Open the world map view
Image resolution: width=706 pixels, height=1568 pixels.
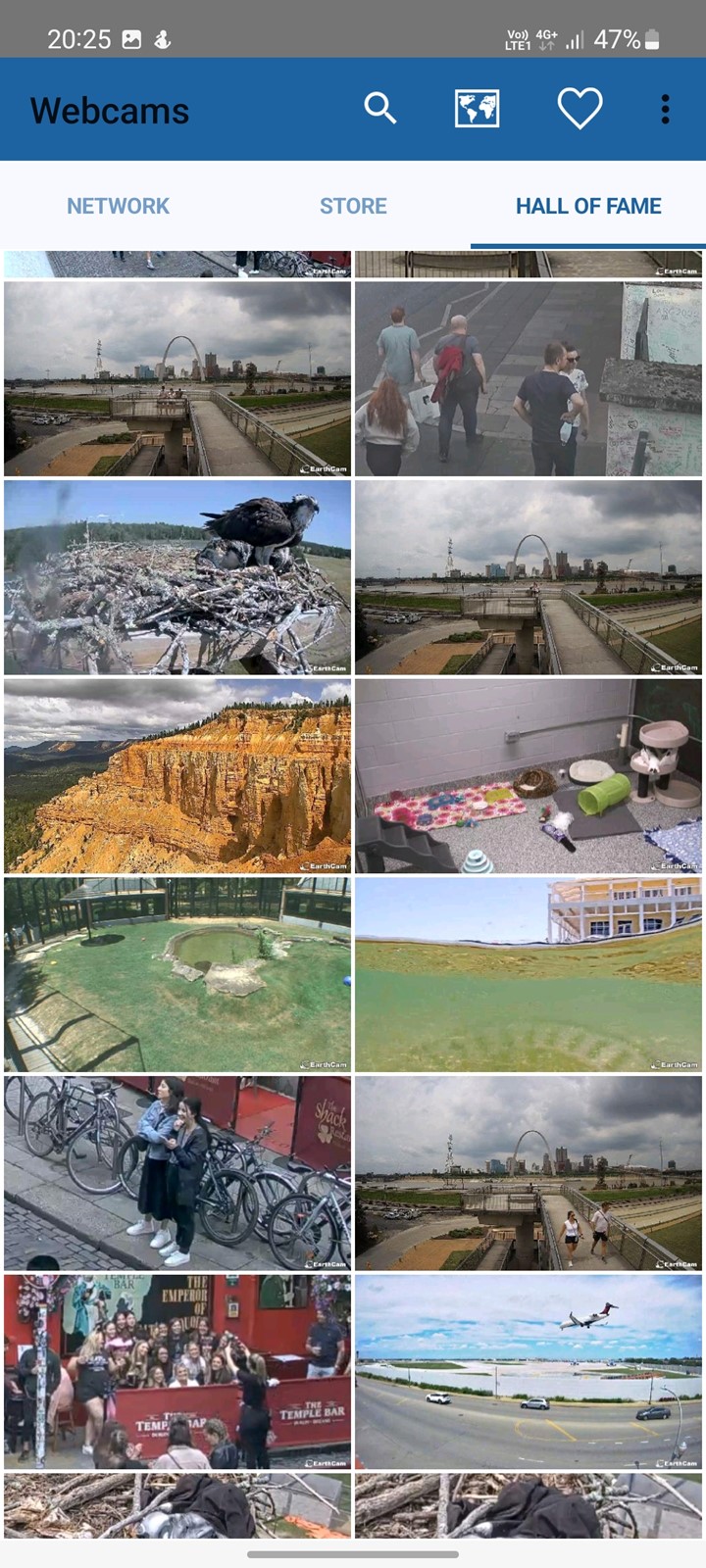[478, 109]
